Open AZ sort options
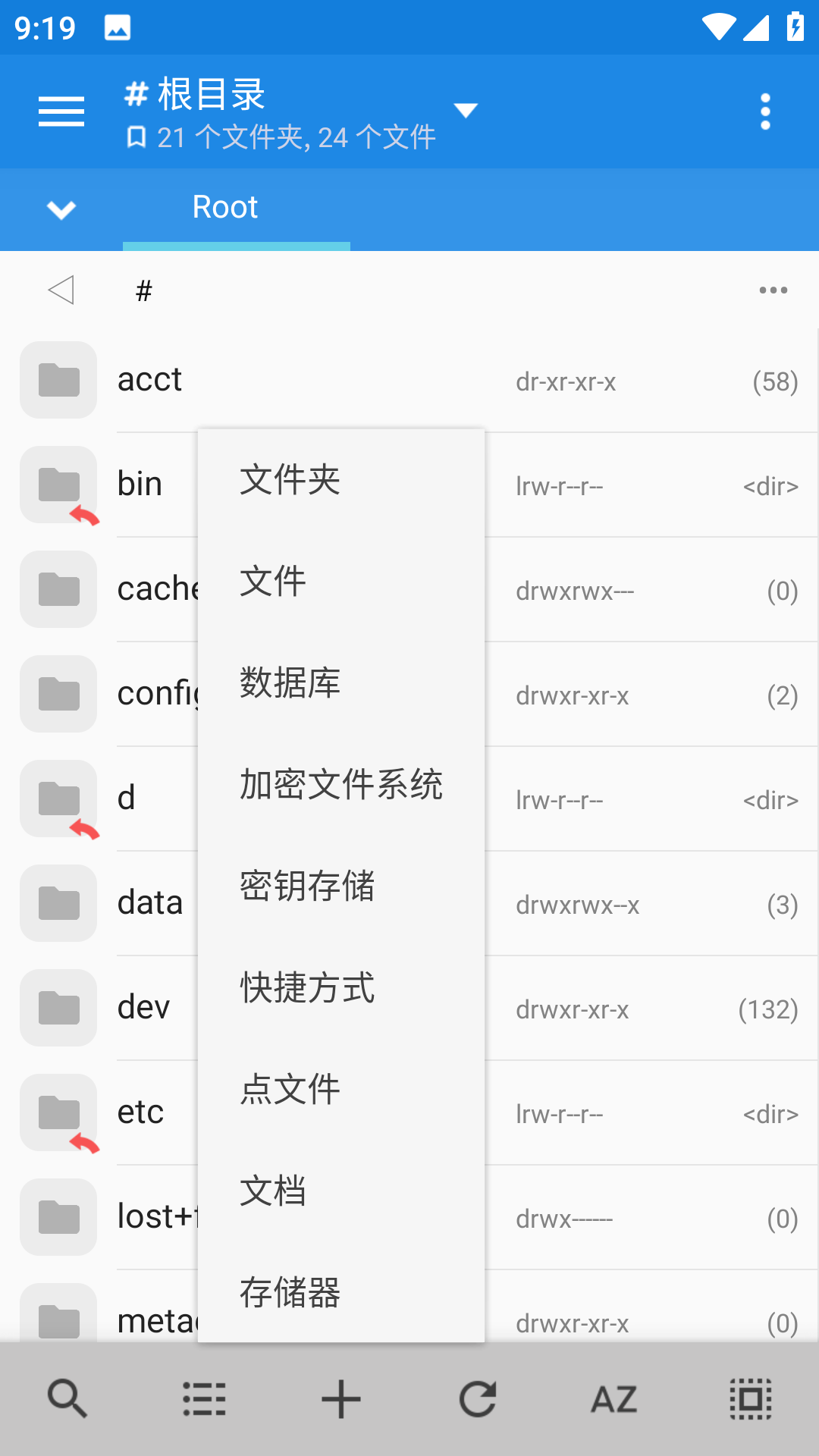 click(x=614, y=1399)
